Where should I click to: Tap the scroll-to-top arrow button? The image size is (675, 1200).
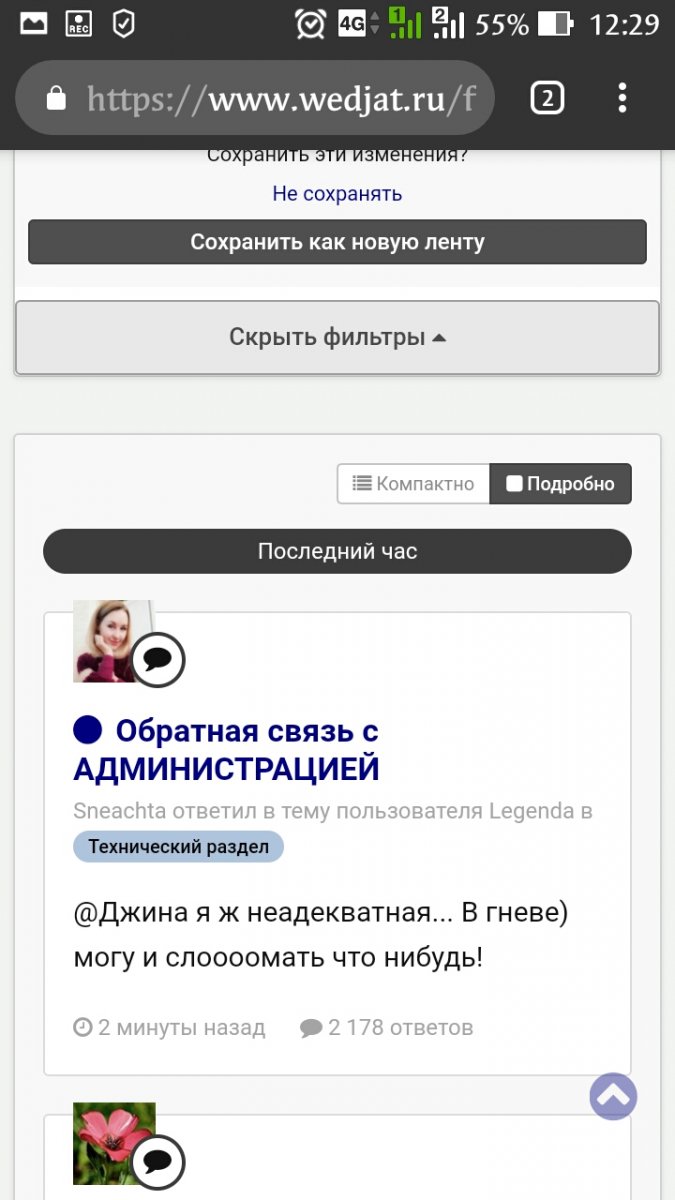(x=613, y=1096)
